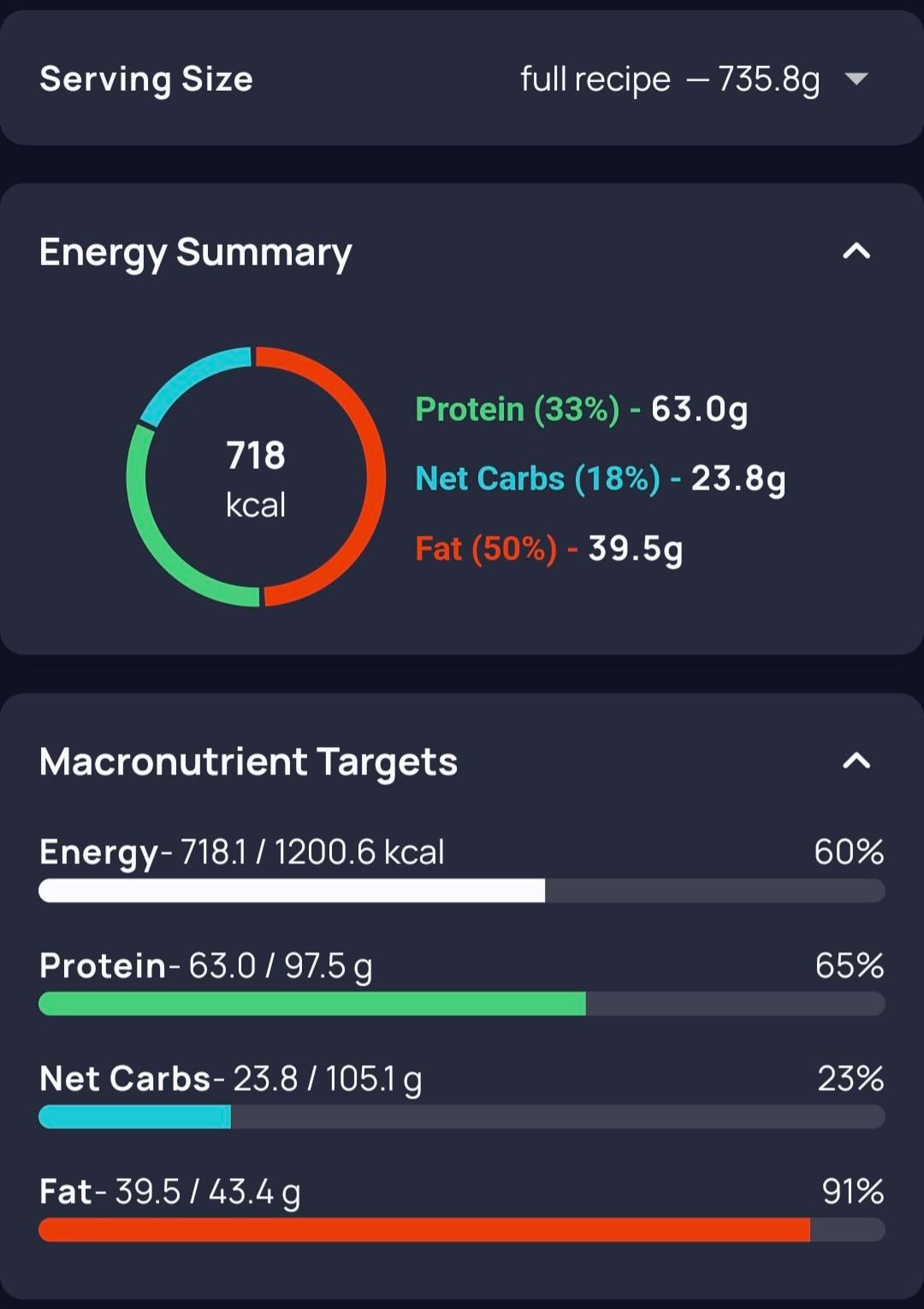Viewport: 924px width, 1309px height.
Task: Collapse the Macronutrient Targets section
Action: pyautogui.click(x=856, y=761)
